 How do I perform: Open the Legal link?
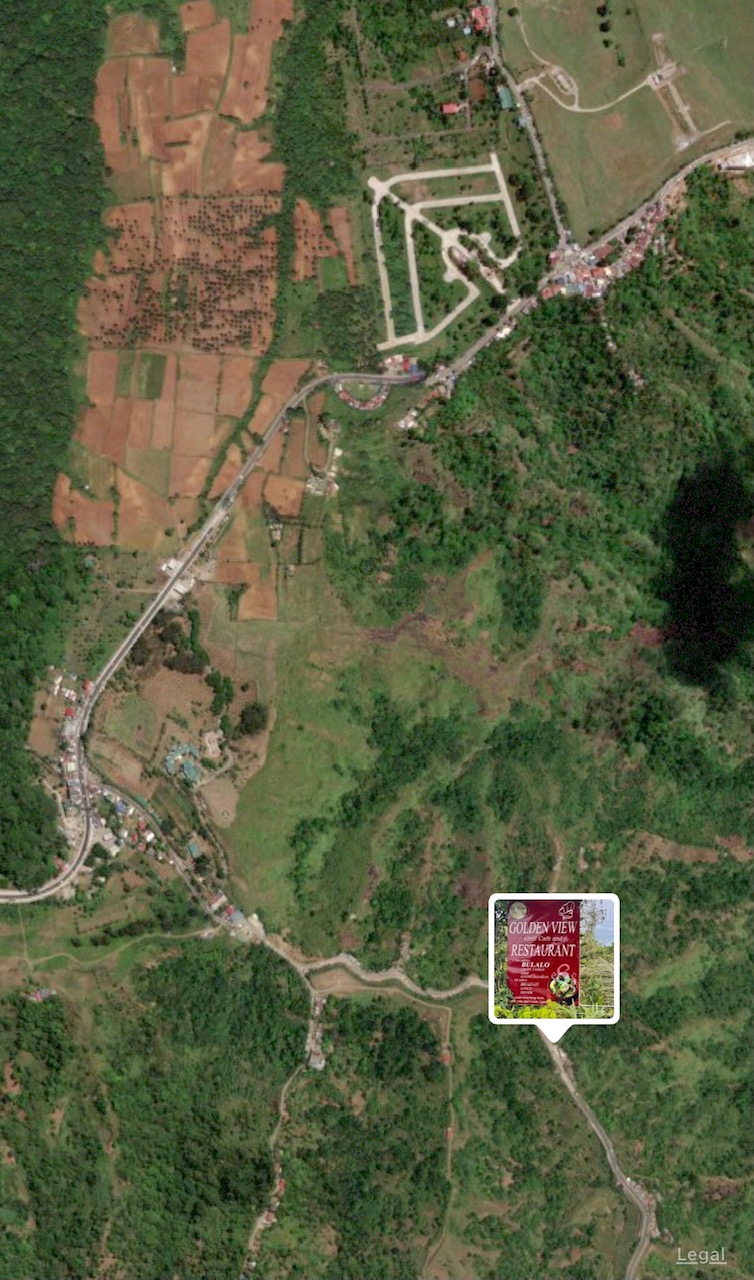pyautogui.click(x=700, y=1255)
